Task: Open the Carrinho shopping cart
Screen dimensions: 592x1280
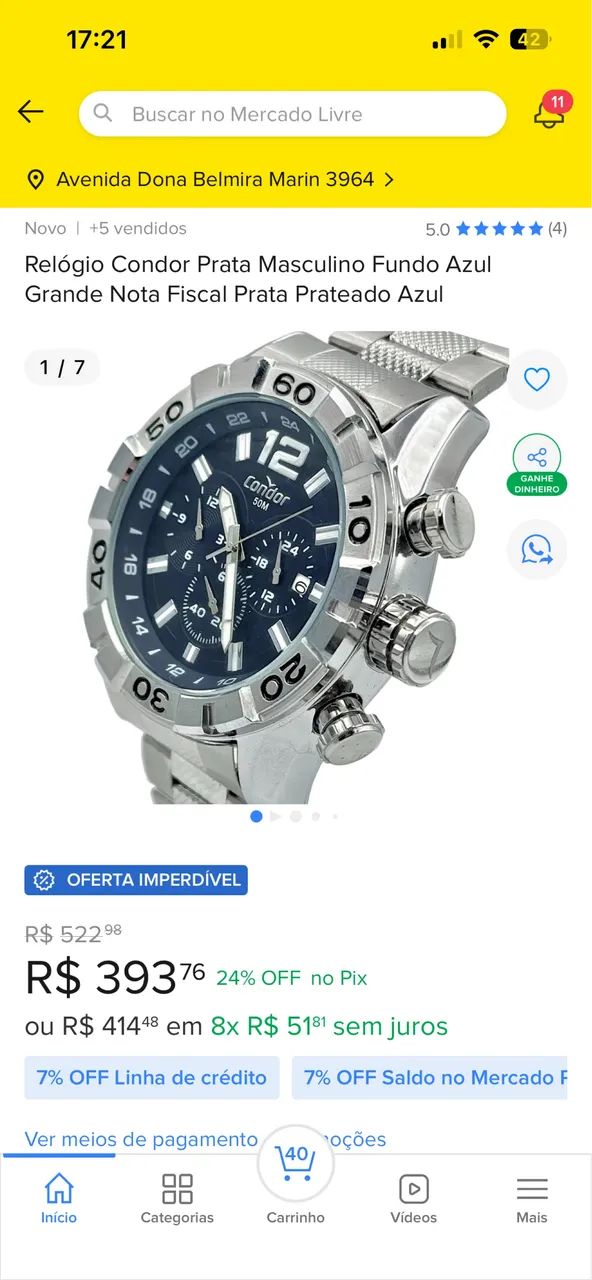Action: click(296, 1185)
